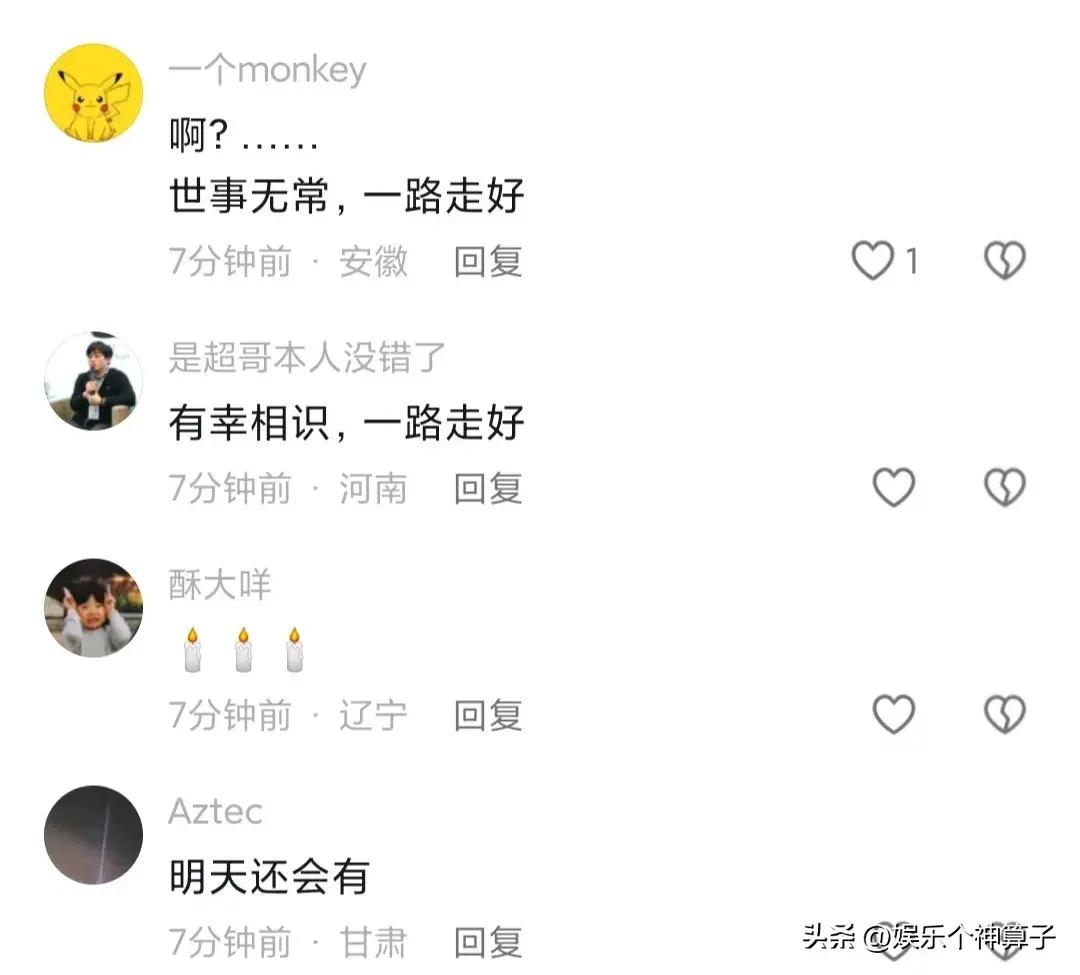Like 酥大咩's candle comment
Viewport: 1080px width, 975px height.
pyautogui.click(x=893, y=715)
